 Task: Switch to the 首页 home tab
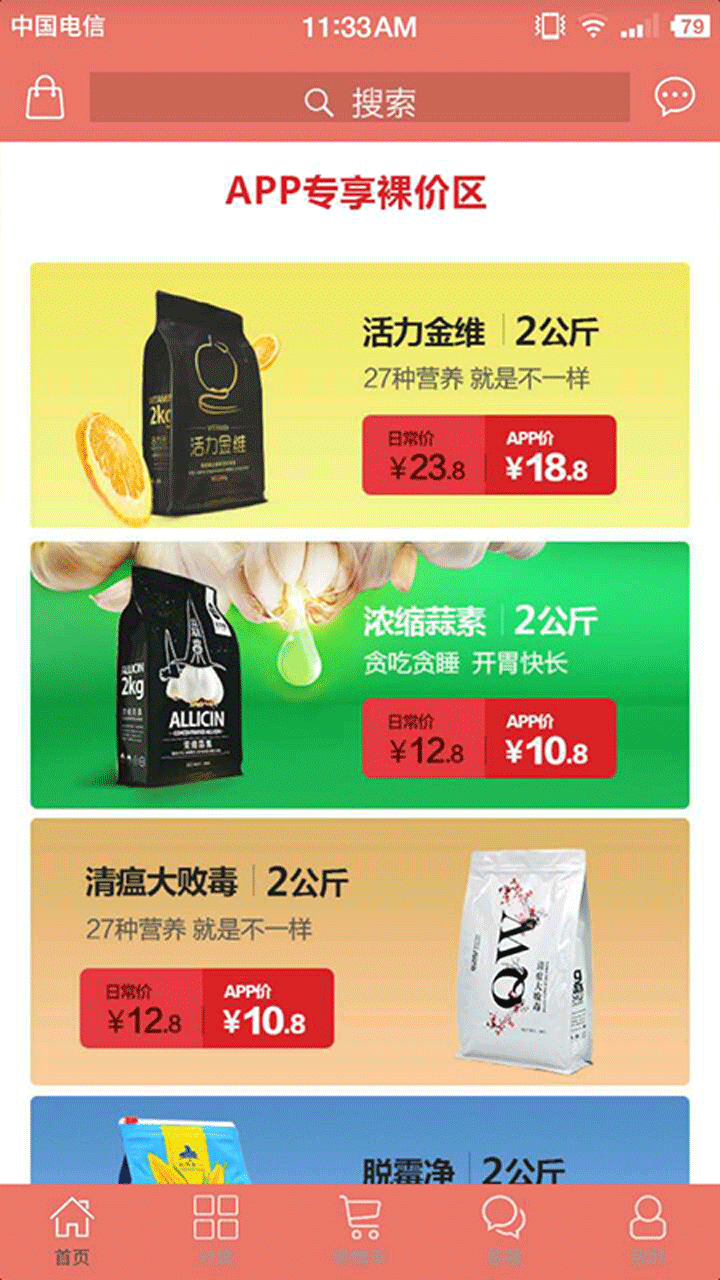coord(72,1232)
